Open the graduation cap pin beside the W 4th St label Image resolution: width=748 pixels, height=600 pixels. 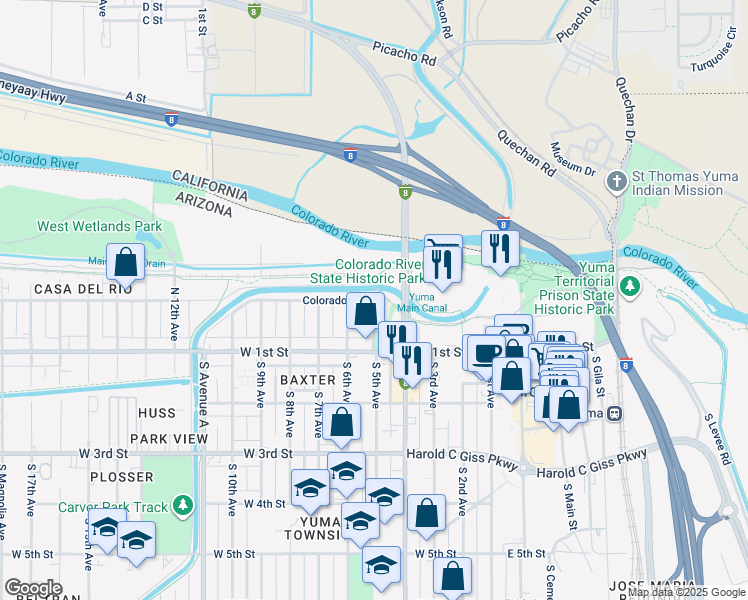311,488
